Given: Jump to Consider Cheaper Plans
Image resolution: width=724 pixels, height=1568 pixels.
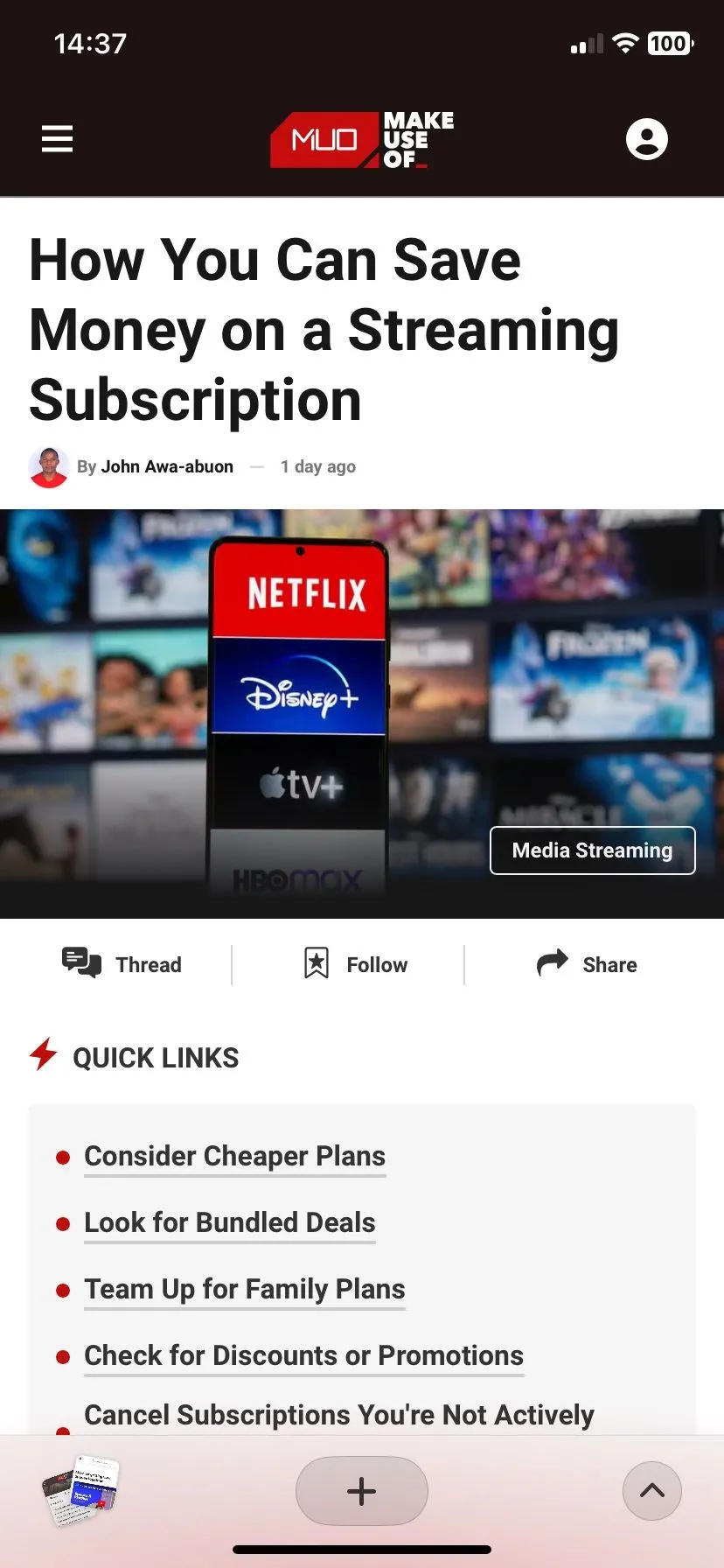Looking at the screenshot, I should pyautogui.click(x=234, y=1156).
